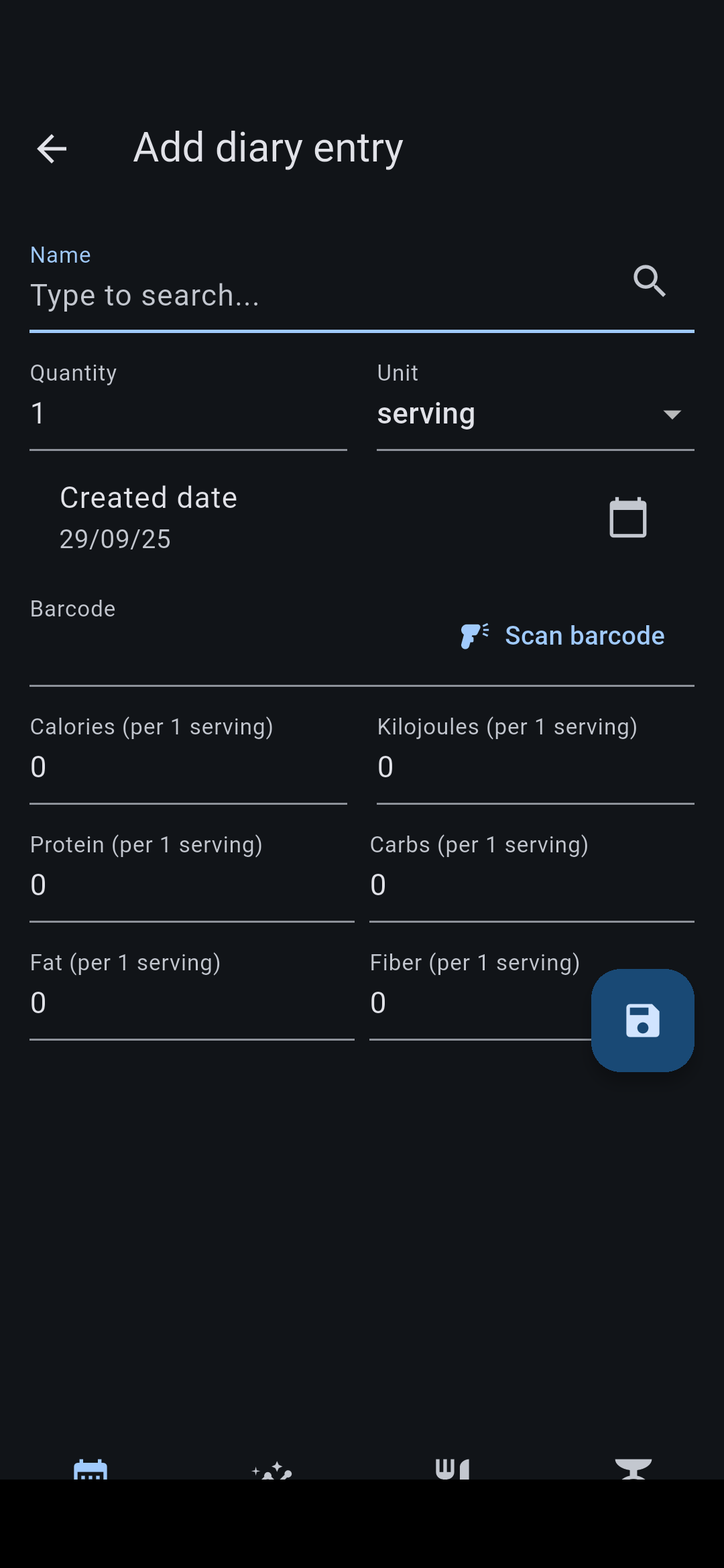Edit Fat per 1 serving
The width and height of the screenshot is (724, 1568).
click(x=191, y=1003)
